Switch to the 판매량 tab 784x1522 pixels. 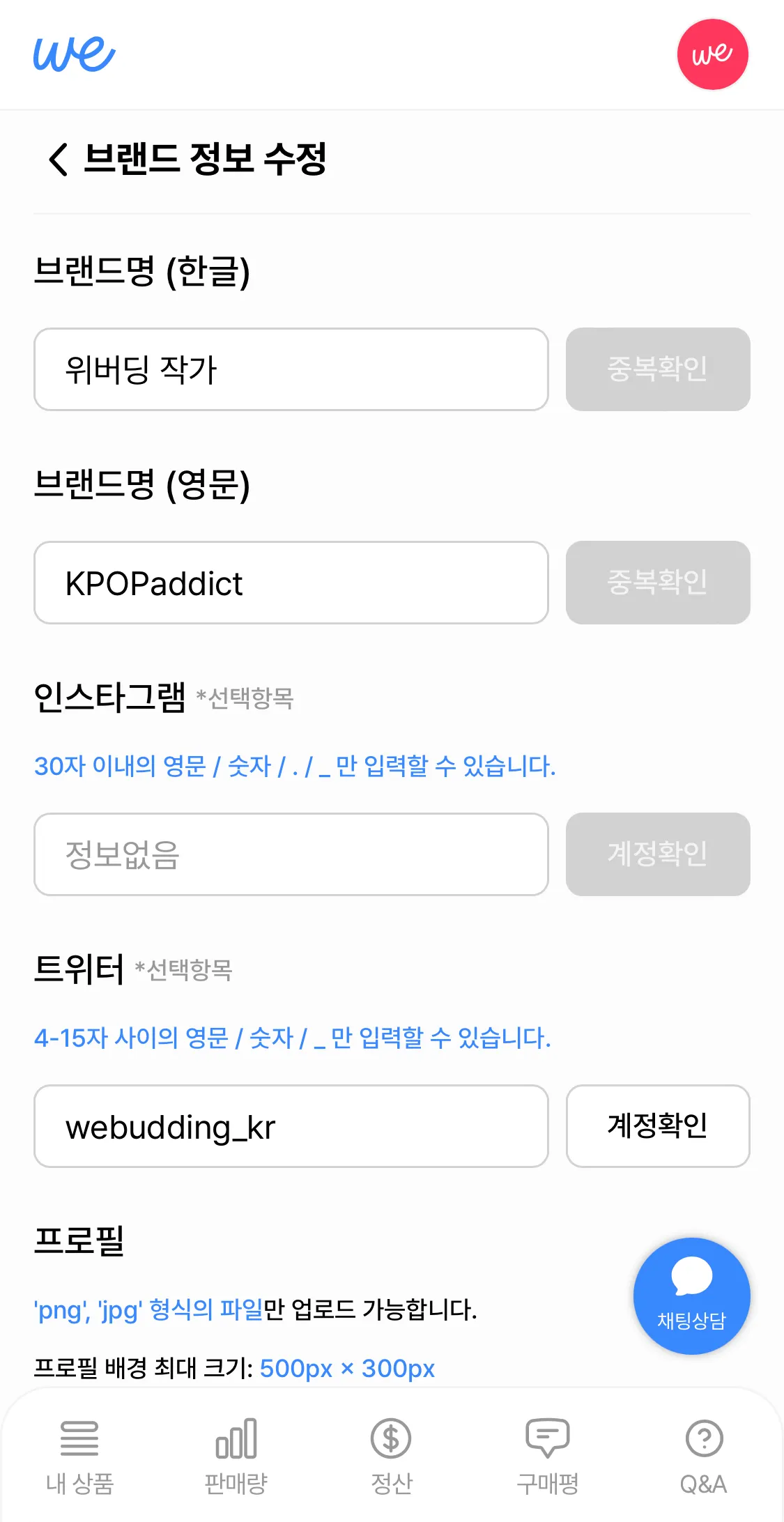click(x=236, y=1455)
